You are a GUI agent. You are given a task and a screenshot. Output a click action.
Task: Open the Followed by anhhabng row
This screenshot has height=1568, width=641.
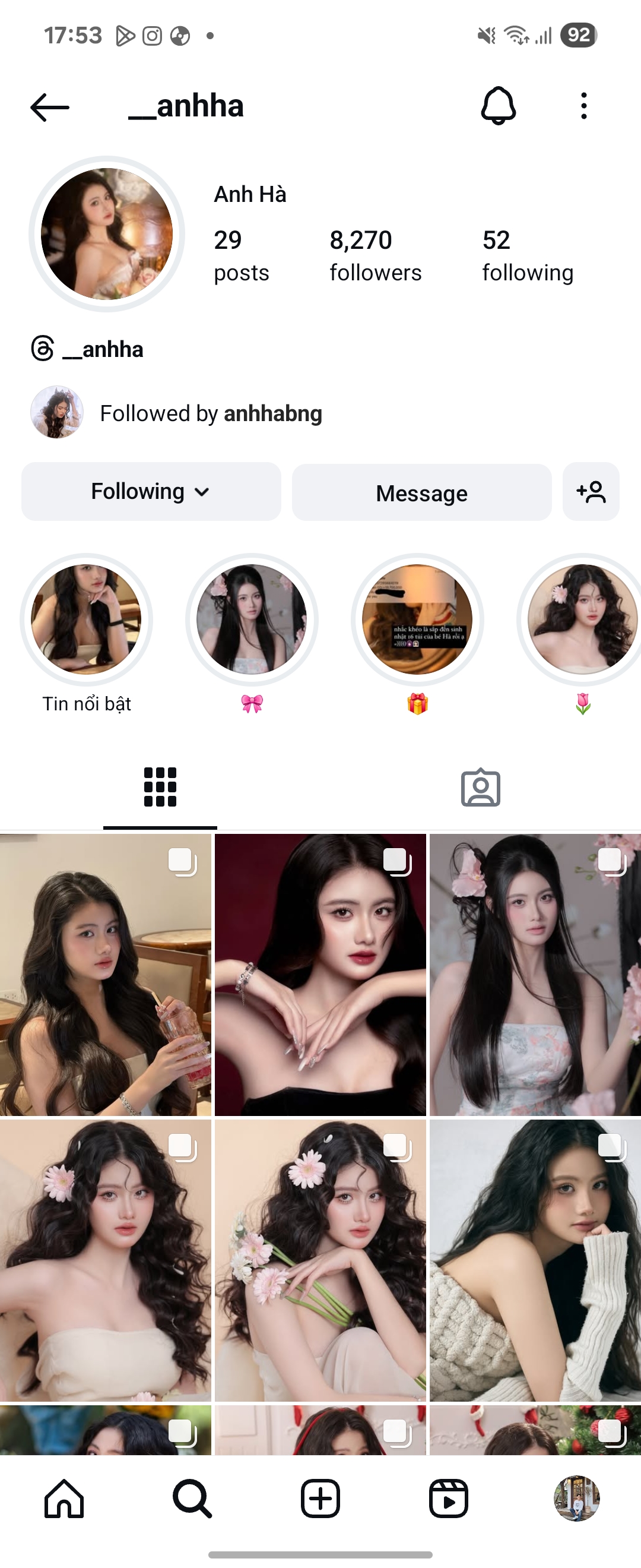[211, 413]
